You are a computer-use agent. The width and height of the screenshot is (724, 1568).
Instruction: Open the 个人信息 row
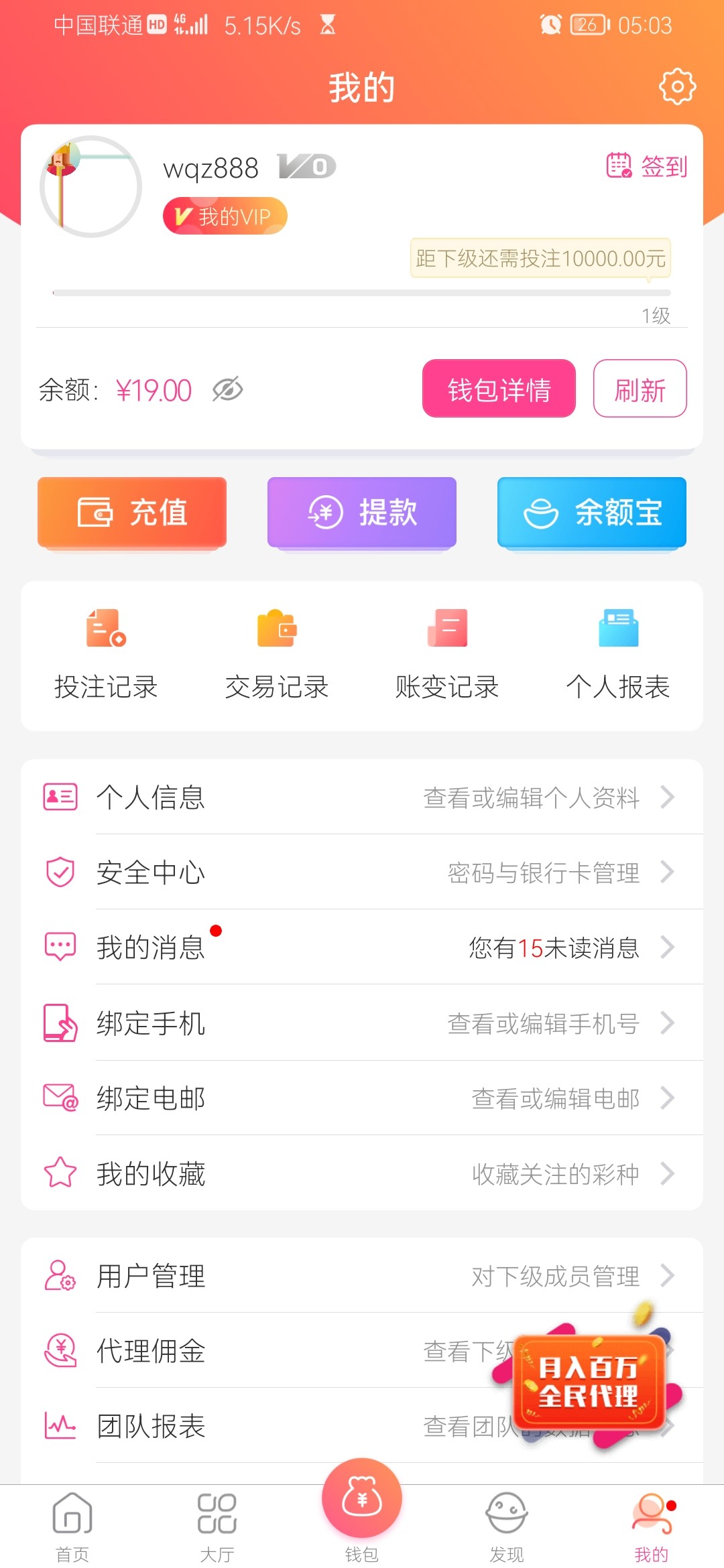362,797
